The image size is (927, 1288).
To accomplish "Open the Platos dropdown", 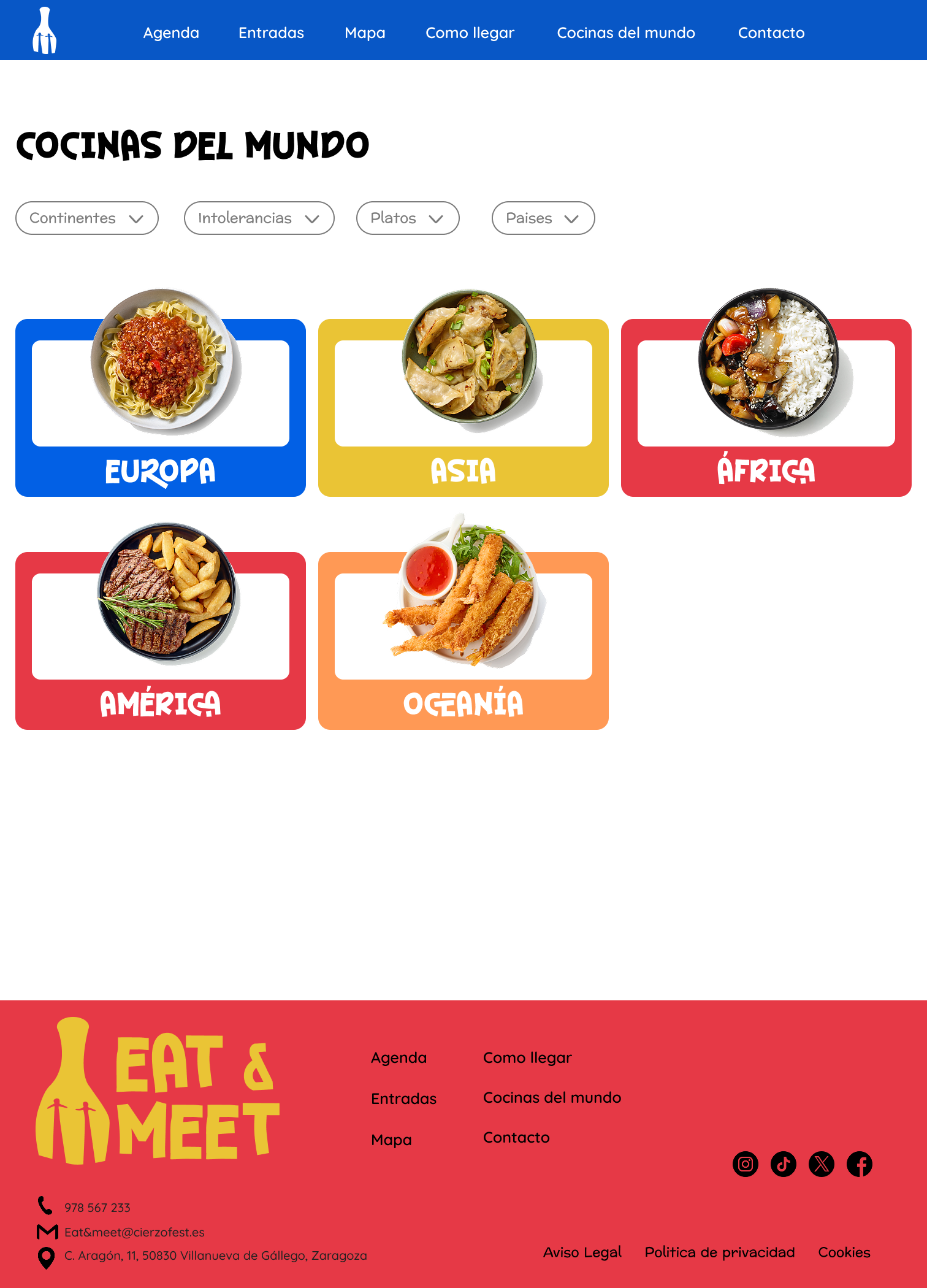I will (408, 218).
